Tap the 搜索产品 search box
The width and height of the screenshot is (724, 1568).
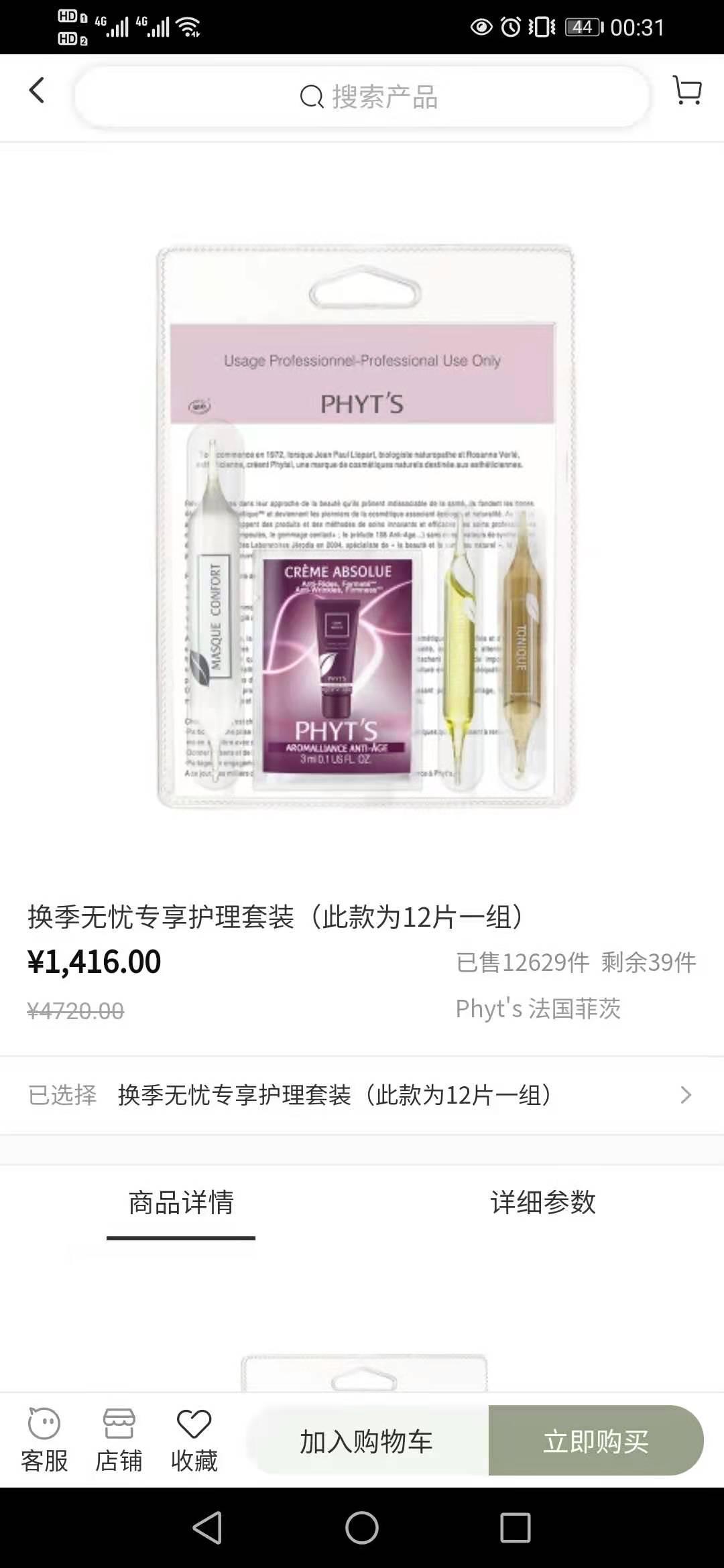pos(362,96)
